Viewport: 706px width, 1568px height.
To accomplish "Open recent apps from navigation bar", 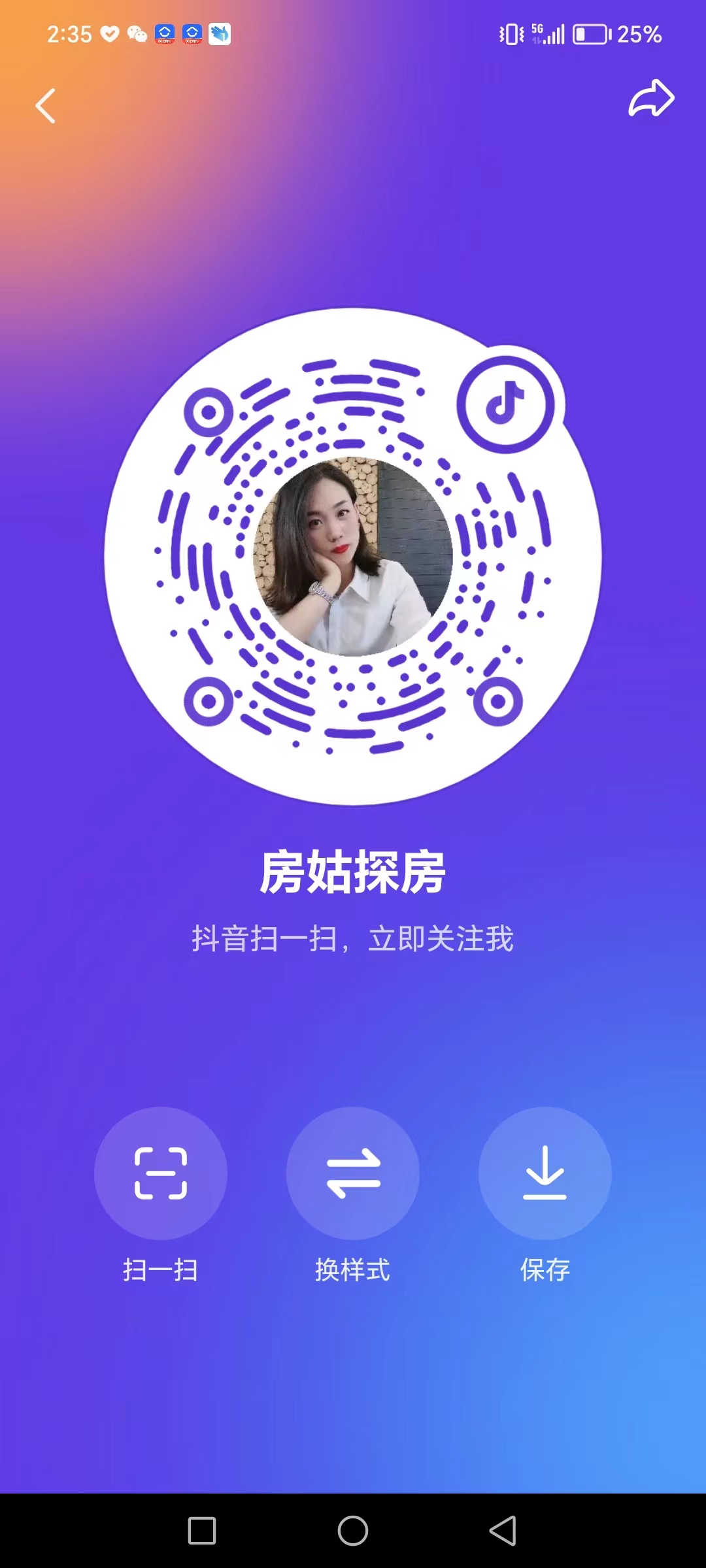I will (202, 1531).
